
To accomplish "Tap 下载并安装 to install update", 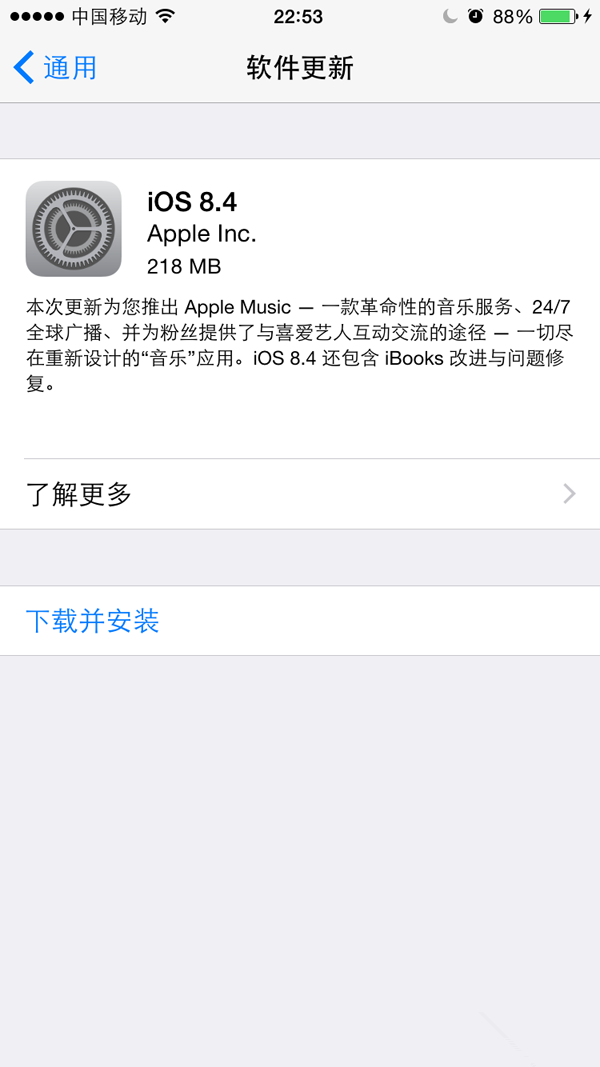I will pos(93,621).
